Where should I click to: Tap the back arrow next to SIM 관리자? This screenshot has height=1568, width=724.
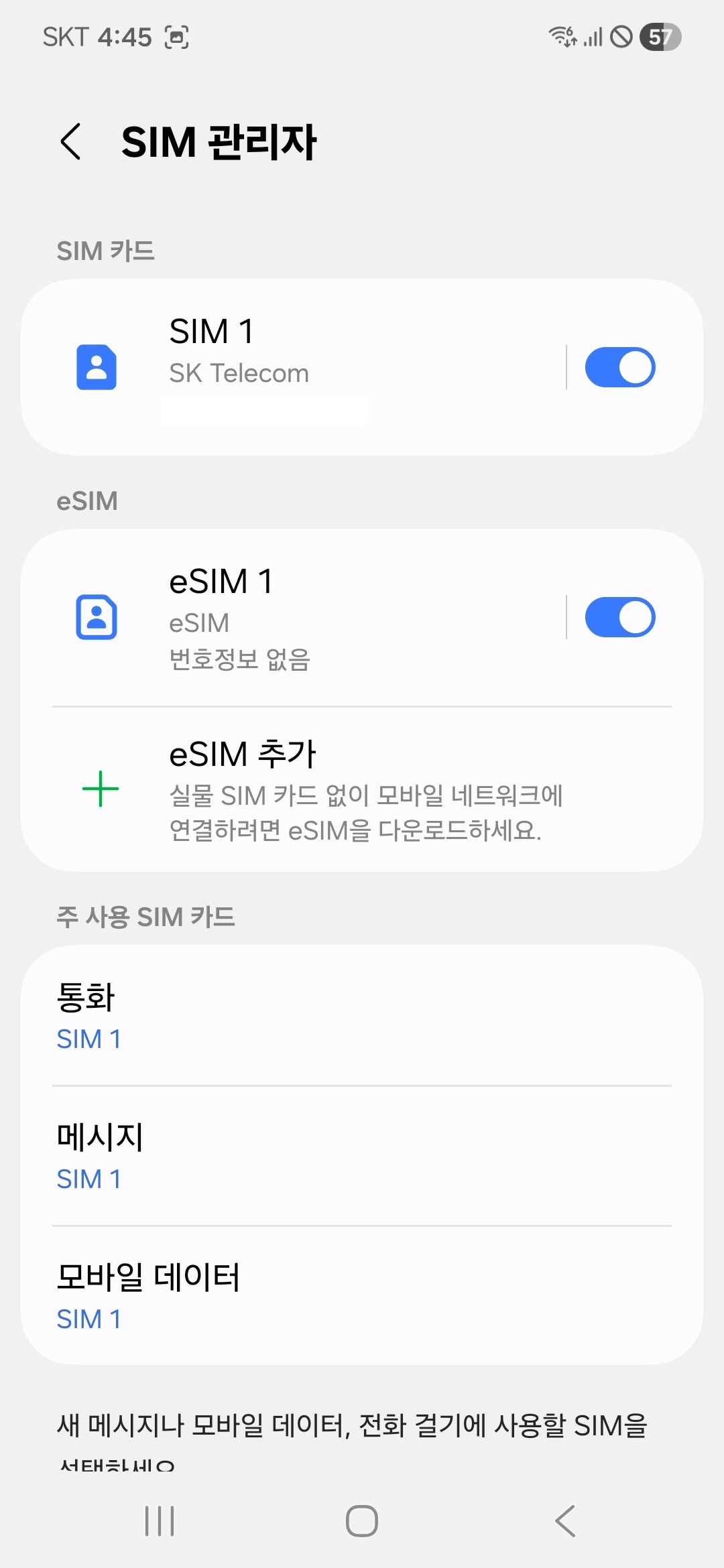coord(69,142)
